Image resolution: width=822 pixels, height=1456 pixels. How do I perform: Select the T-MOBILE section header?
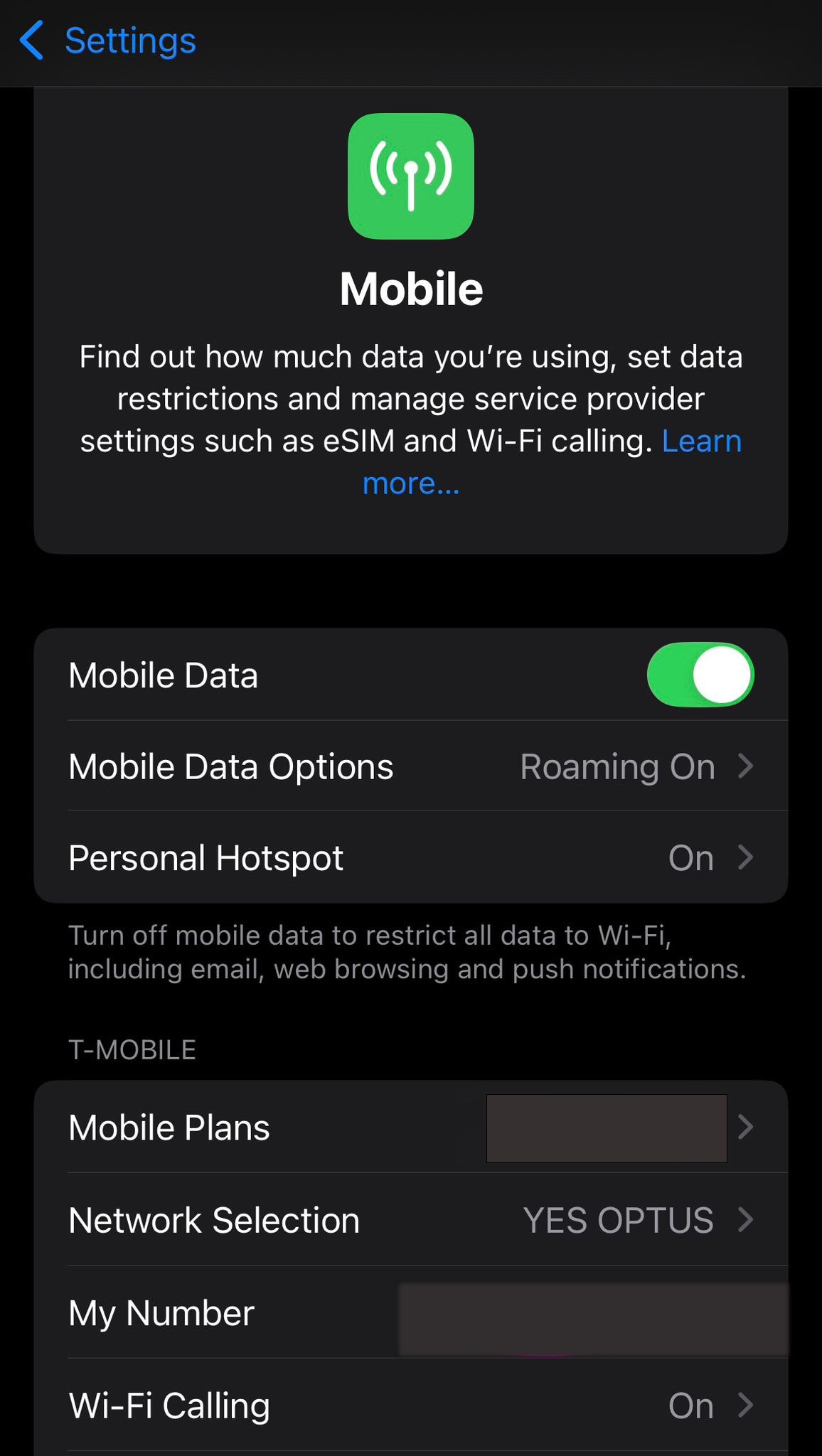(132, 1050)
